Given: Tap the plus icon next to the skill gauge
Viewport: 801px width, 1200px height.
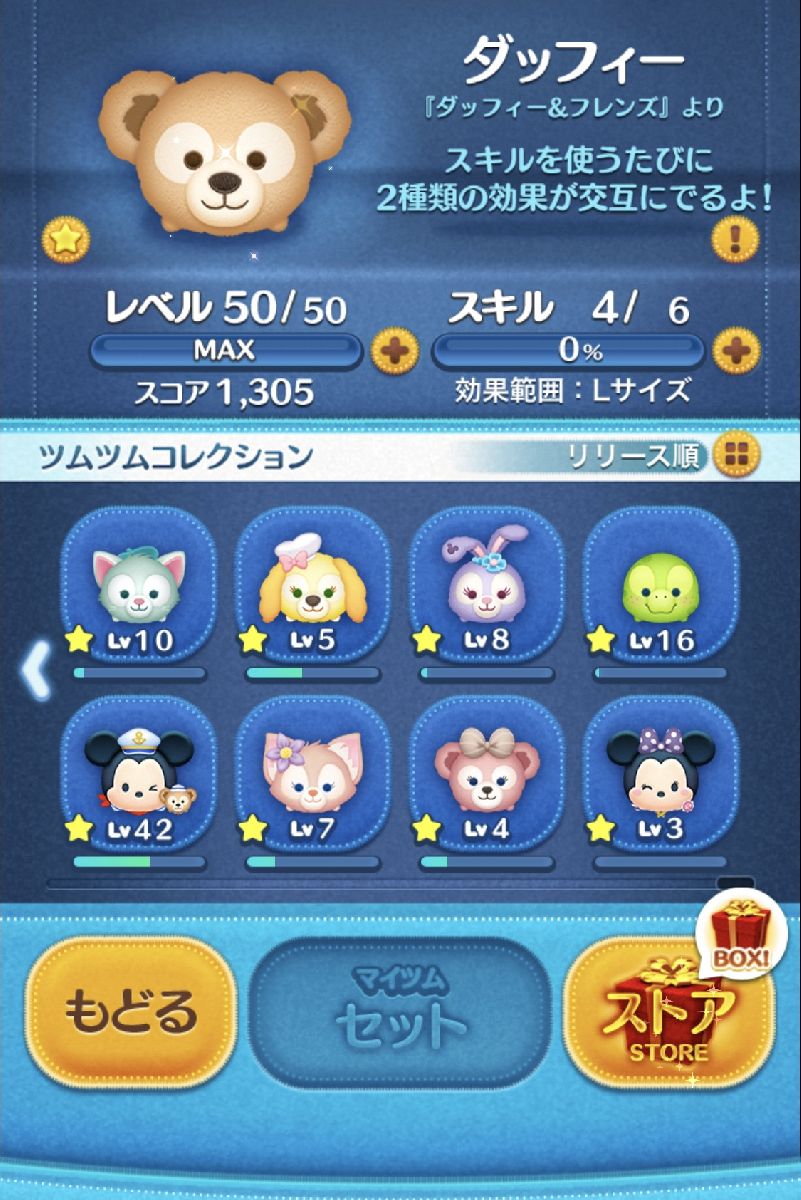Looking at the screenshot, I should coord(737,349).
